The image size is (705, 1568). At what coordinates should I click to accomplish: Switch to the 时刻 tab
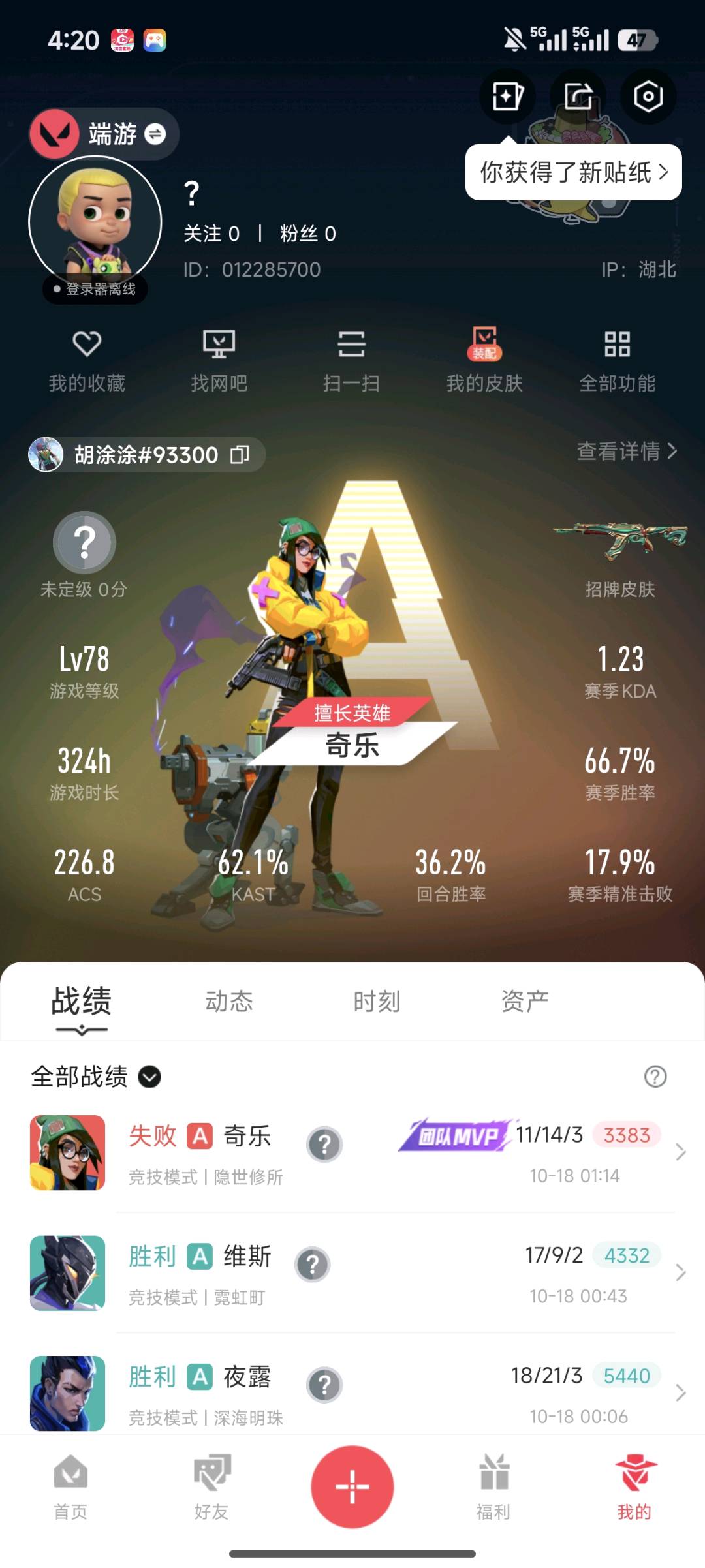tap(377, 1001)
